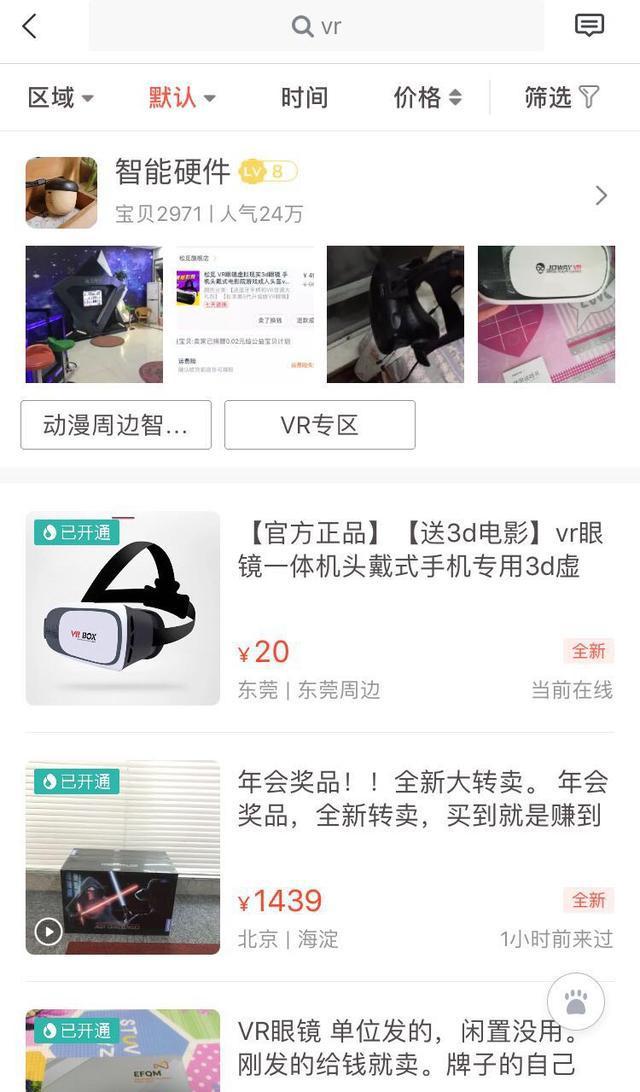Select the 动漫周边智... chip
Viewport: 640px width, 1092px height.
click(x=116, y=425)
